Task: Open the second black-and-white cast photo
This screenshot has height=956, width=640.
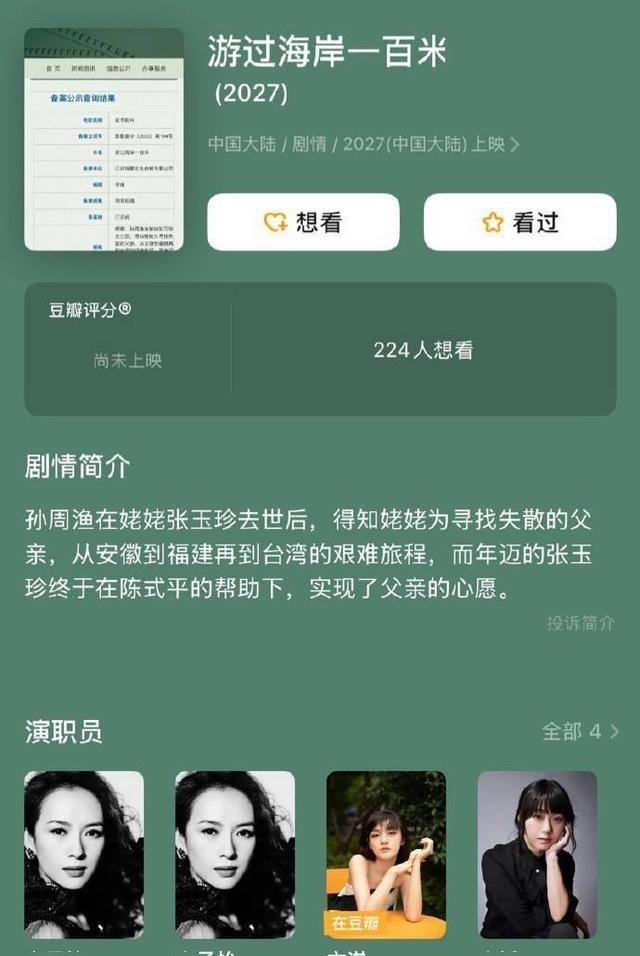Action: click(235, 853)
